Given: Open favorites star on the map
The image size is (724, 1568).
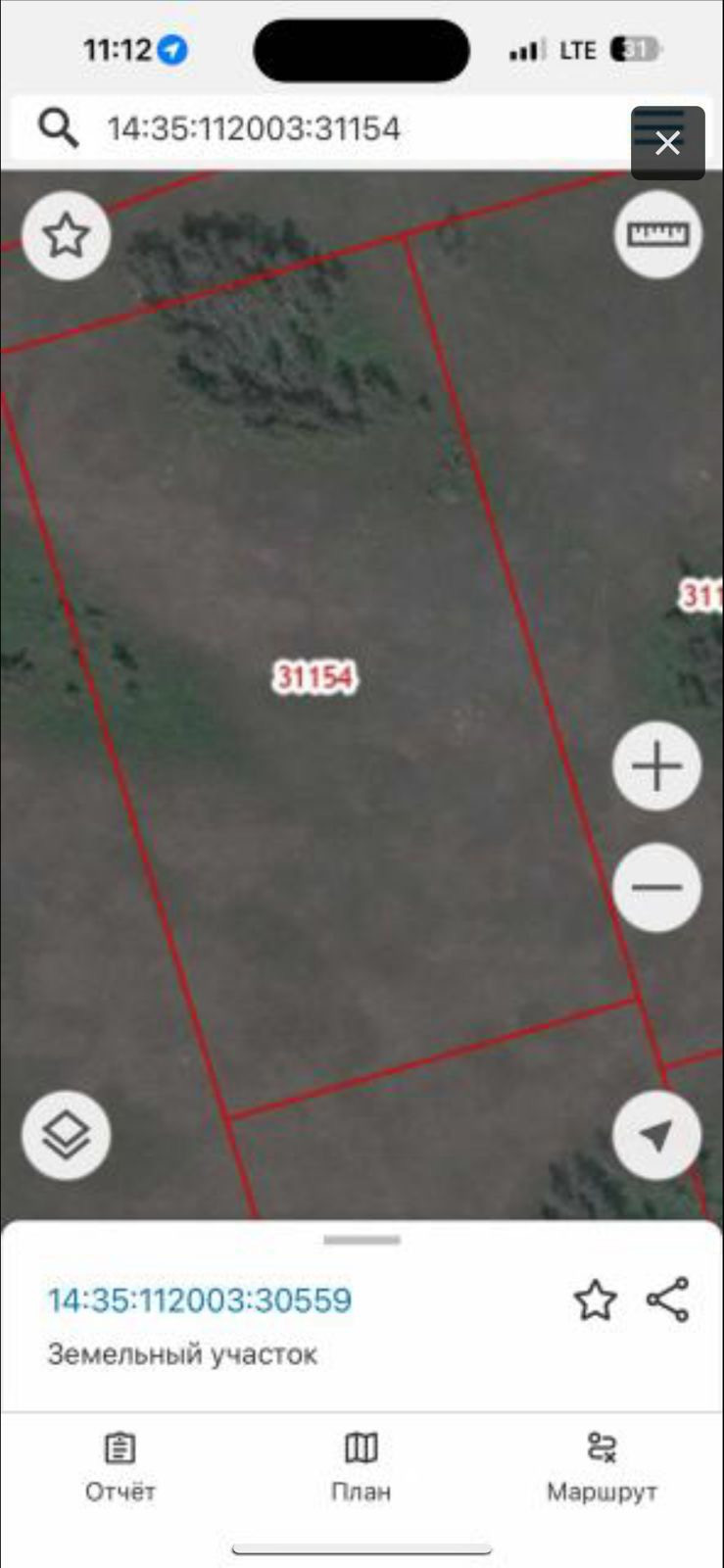Looking at the screenshot, I should tap(66, 236).
